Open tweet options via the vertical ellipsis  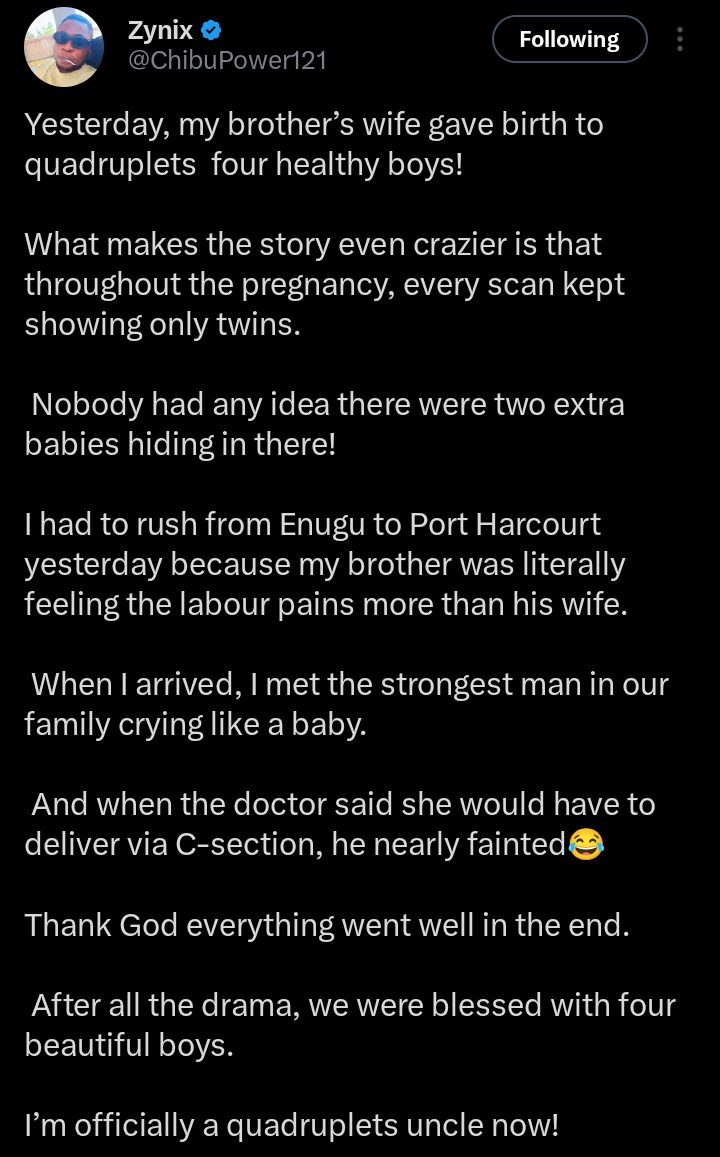point(679,39)
